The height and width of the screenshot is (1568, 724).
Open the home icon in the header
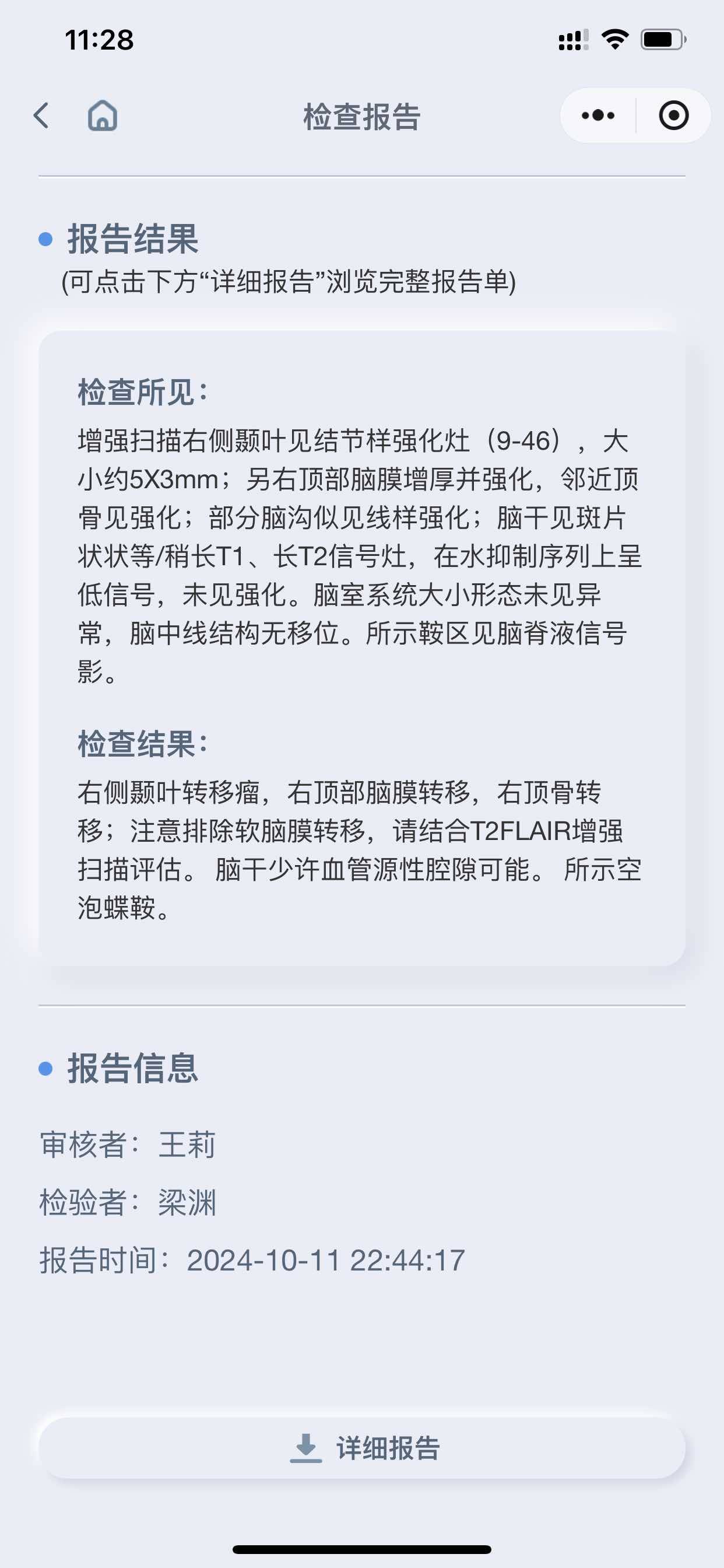pyautogui.click(x=102, y=116)
